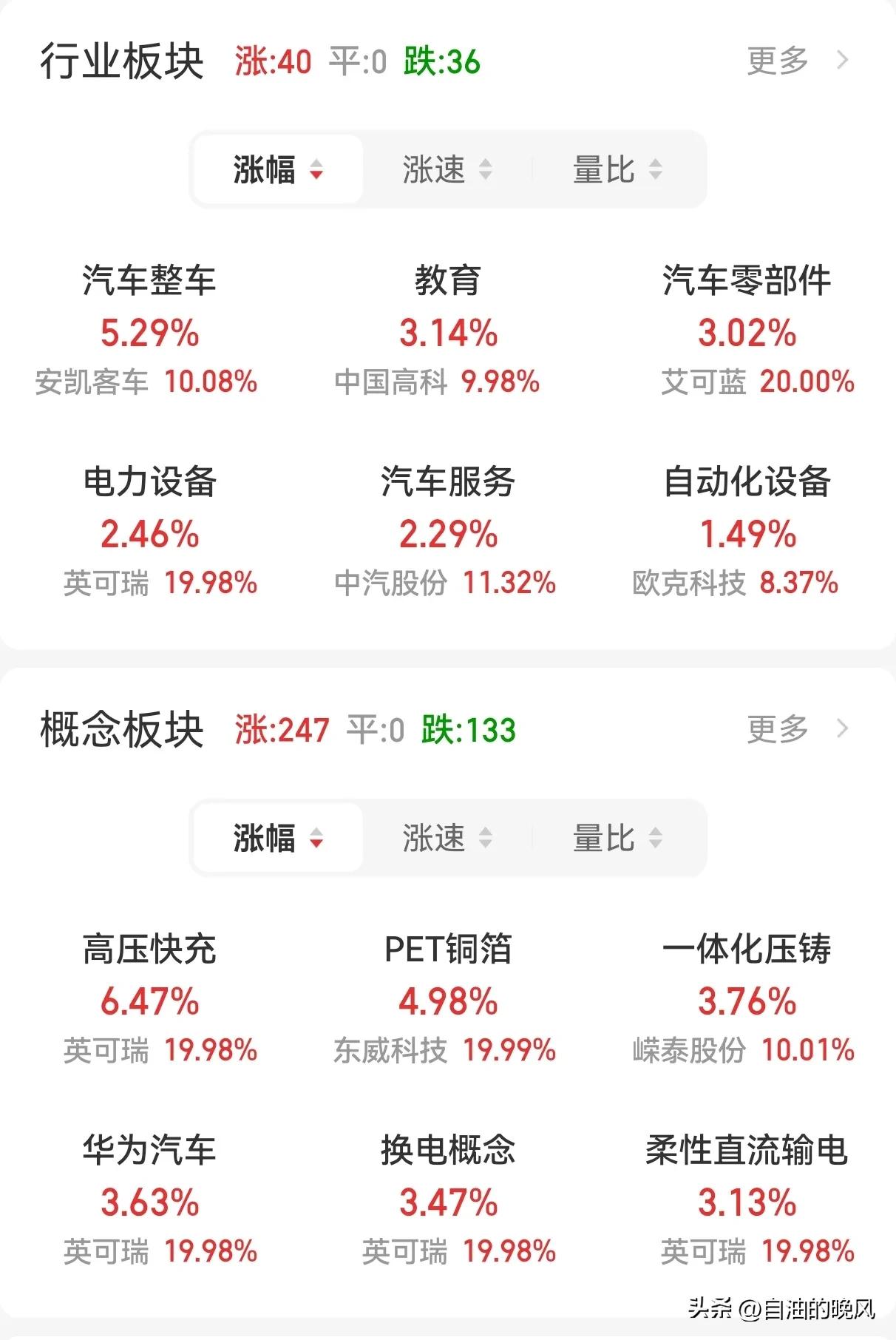Click 涨:247 in 概念板块 stats
Screen dimensions: 896x1340
pos(282,730)
